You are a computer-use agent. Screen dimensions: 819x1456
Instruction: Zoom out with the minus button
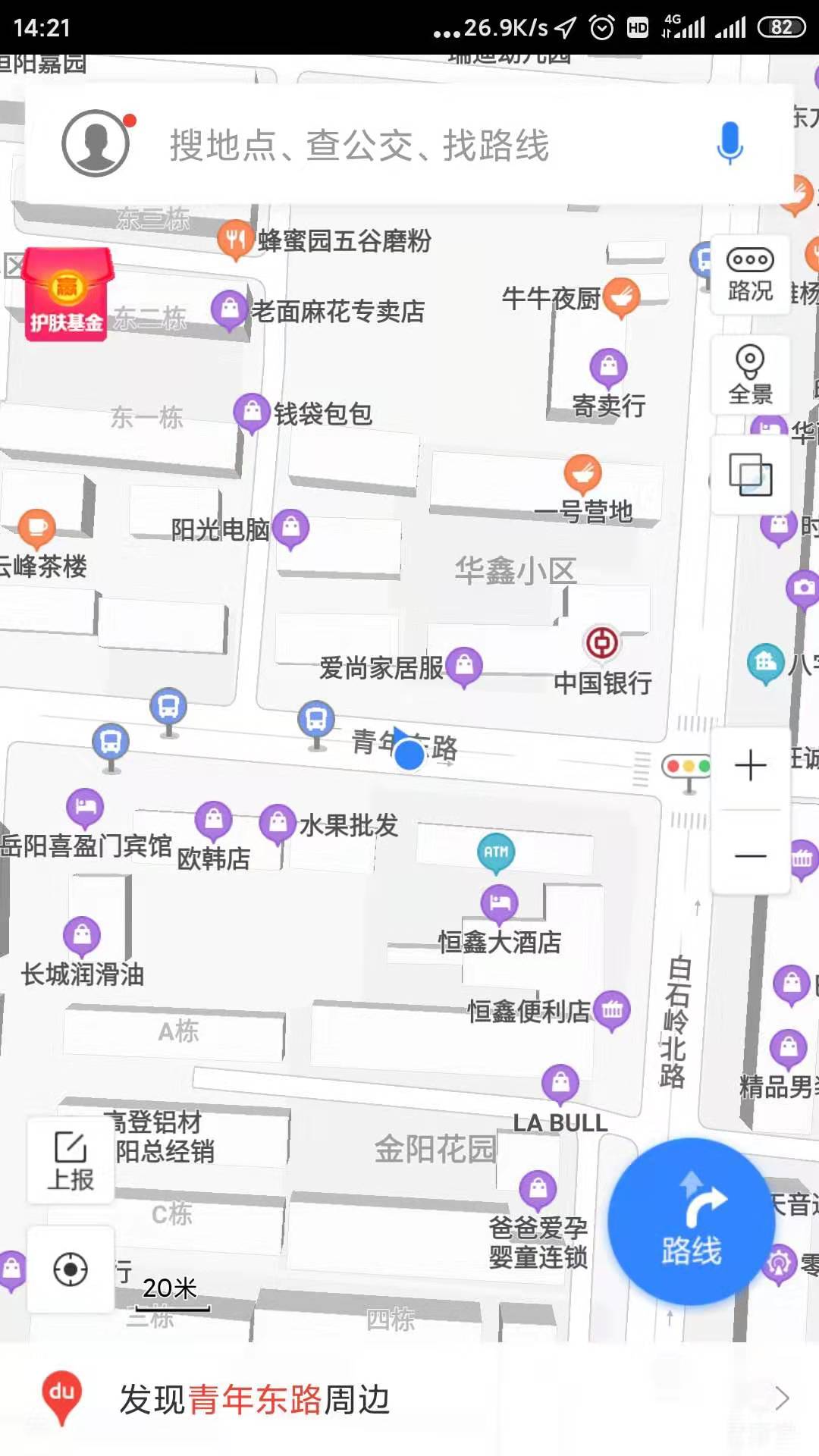[750, 855]
